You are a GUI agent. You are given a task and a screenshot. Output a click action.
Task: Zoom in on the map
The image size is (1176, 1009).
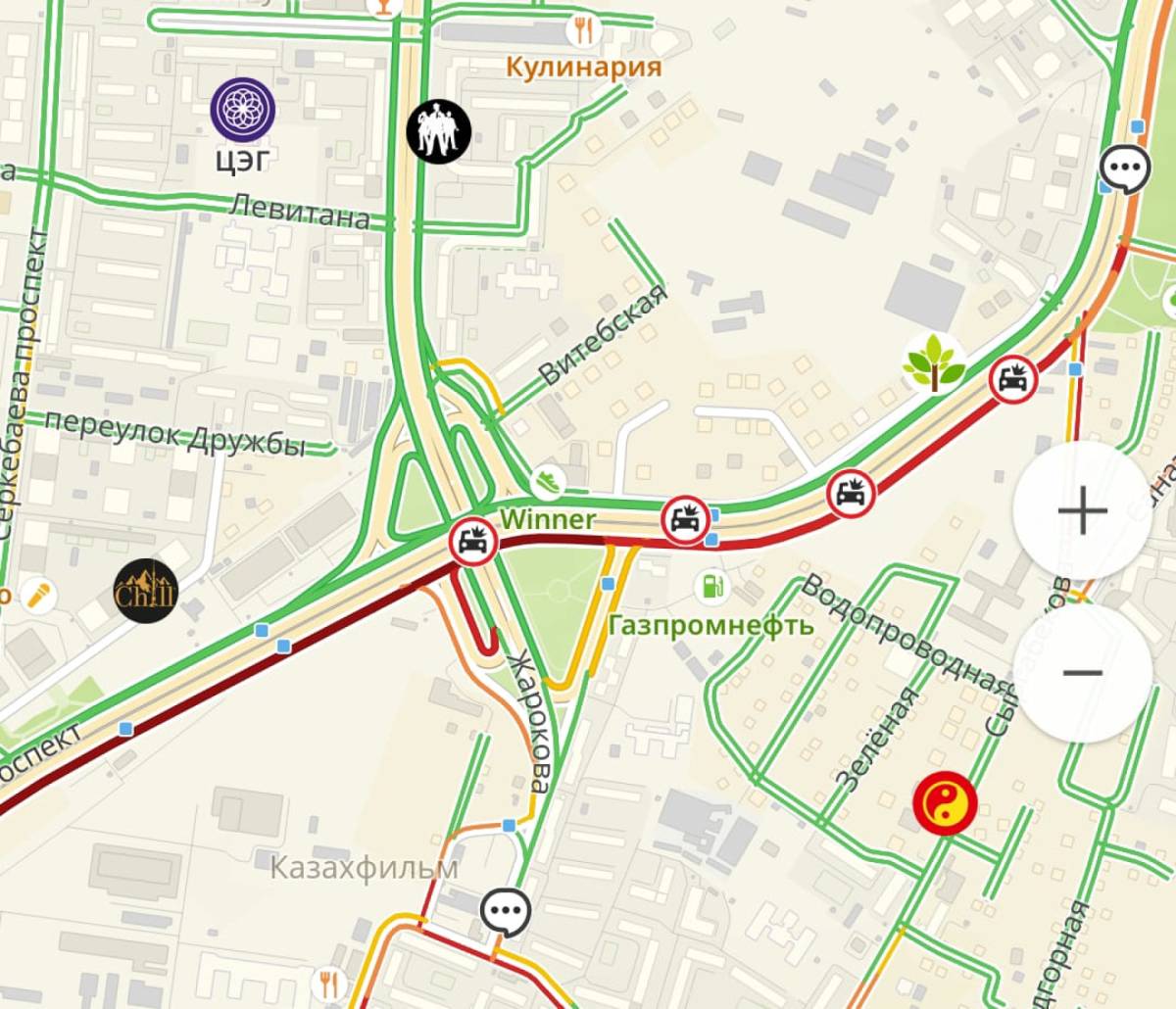(1082, 511)
